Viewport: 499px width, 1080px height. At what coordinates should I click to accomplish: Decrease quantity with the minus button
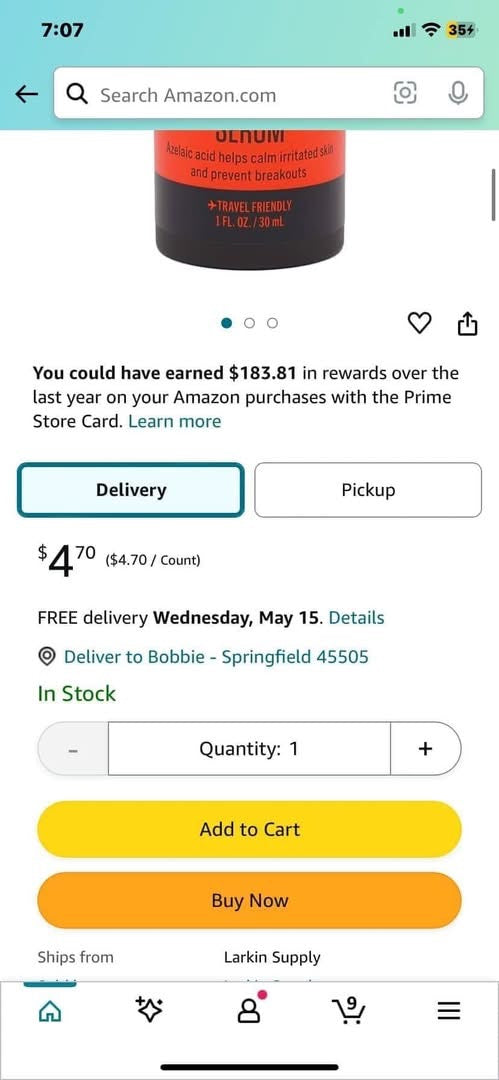[73, 749]
